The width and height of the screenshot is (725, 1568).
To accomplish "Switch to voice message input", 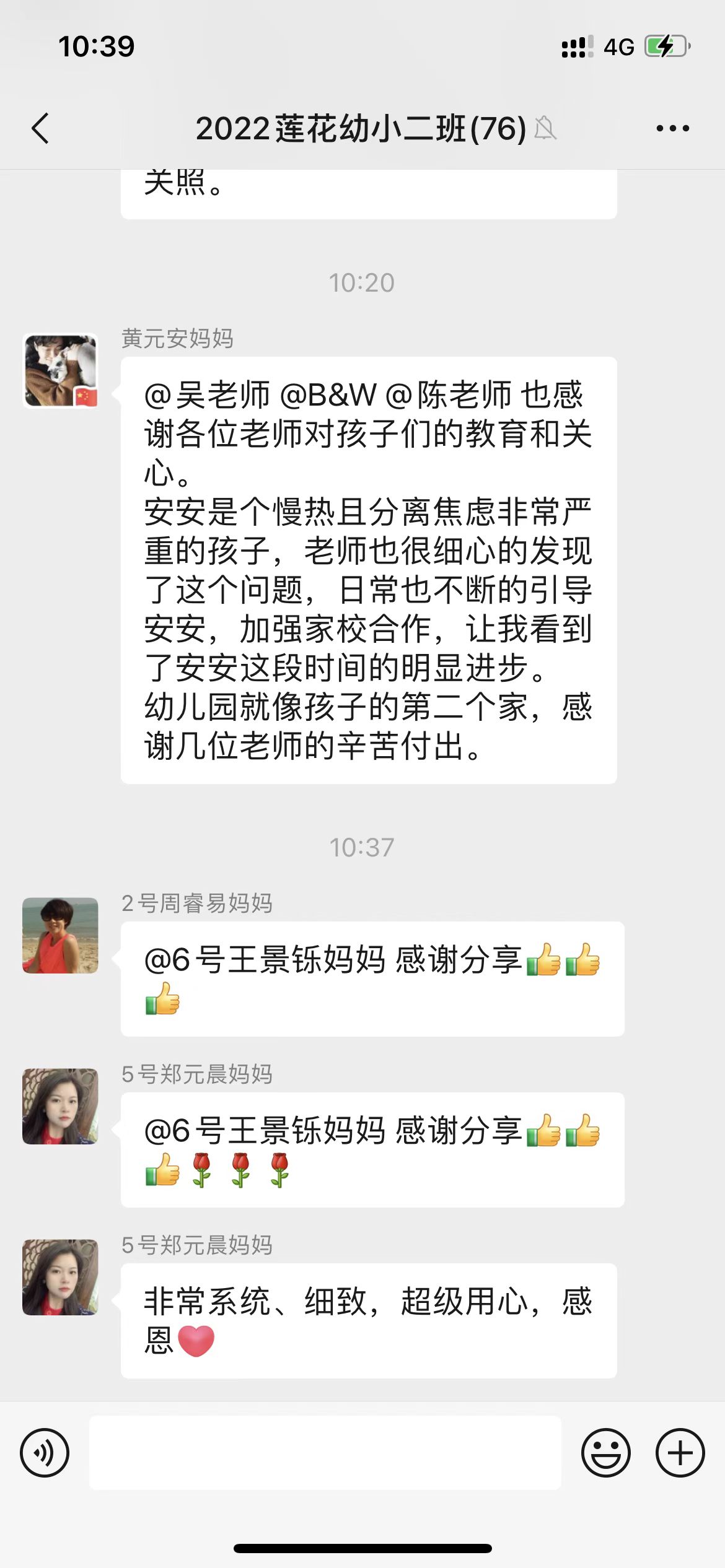I will [45, 1452].
